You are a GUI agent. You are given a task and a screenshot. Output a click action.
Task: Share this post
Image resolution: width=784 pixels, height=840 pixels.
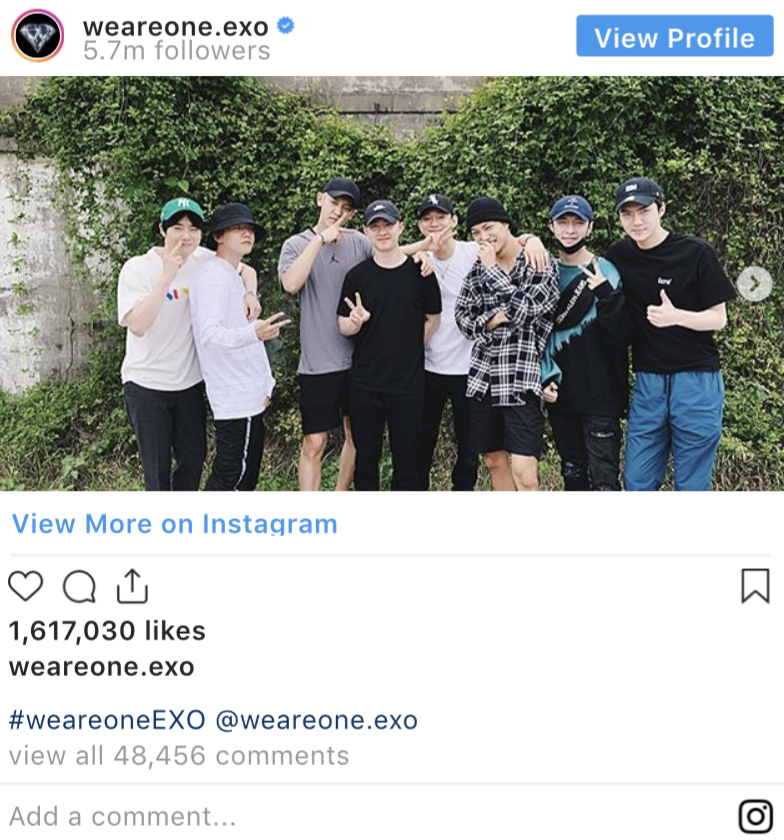pyautogui.click(x=132, y=586)
